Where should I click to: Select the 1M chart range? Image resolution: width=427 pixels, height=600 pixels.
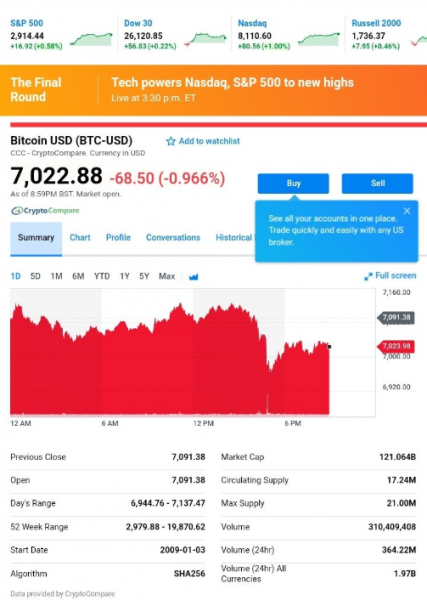57,276
